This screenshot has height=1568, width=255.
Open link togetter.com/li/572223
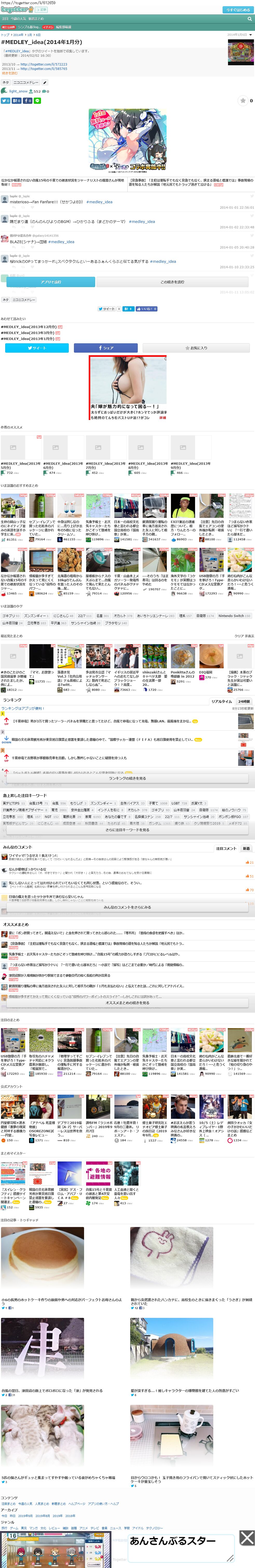click(44, 64)
